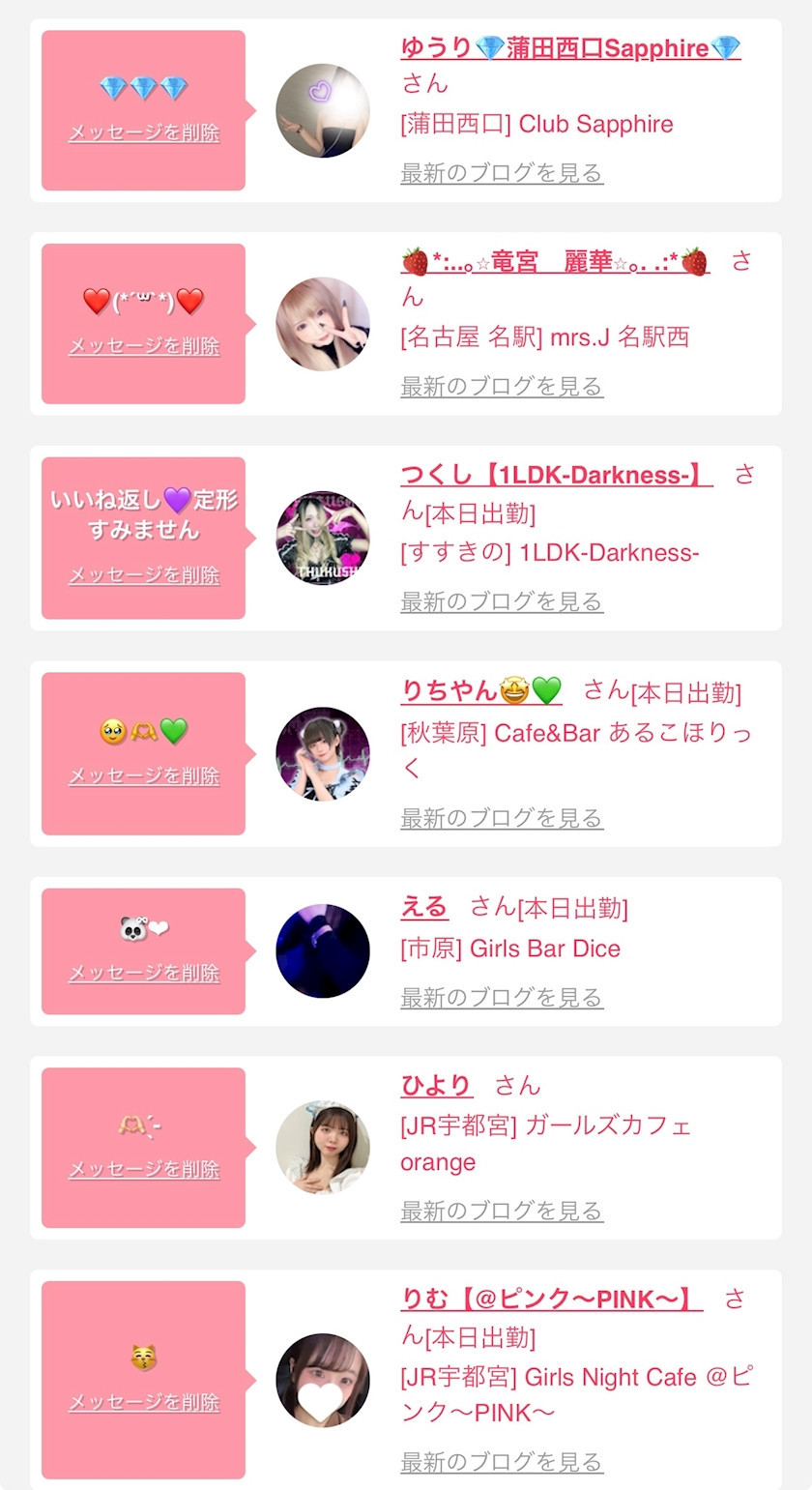Screen dimensions: 812x1490
Task: Delete the message sent to りむ
Action: click(144, 1402)
